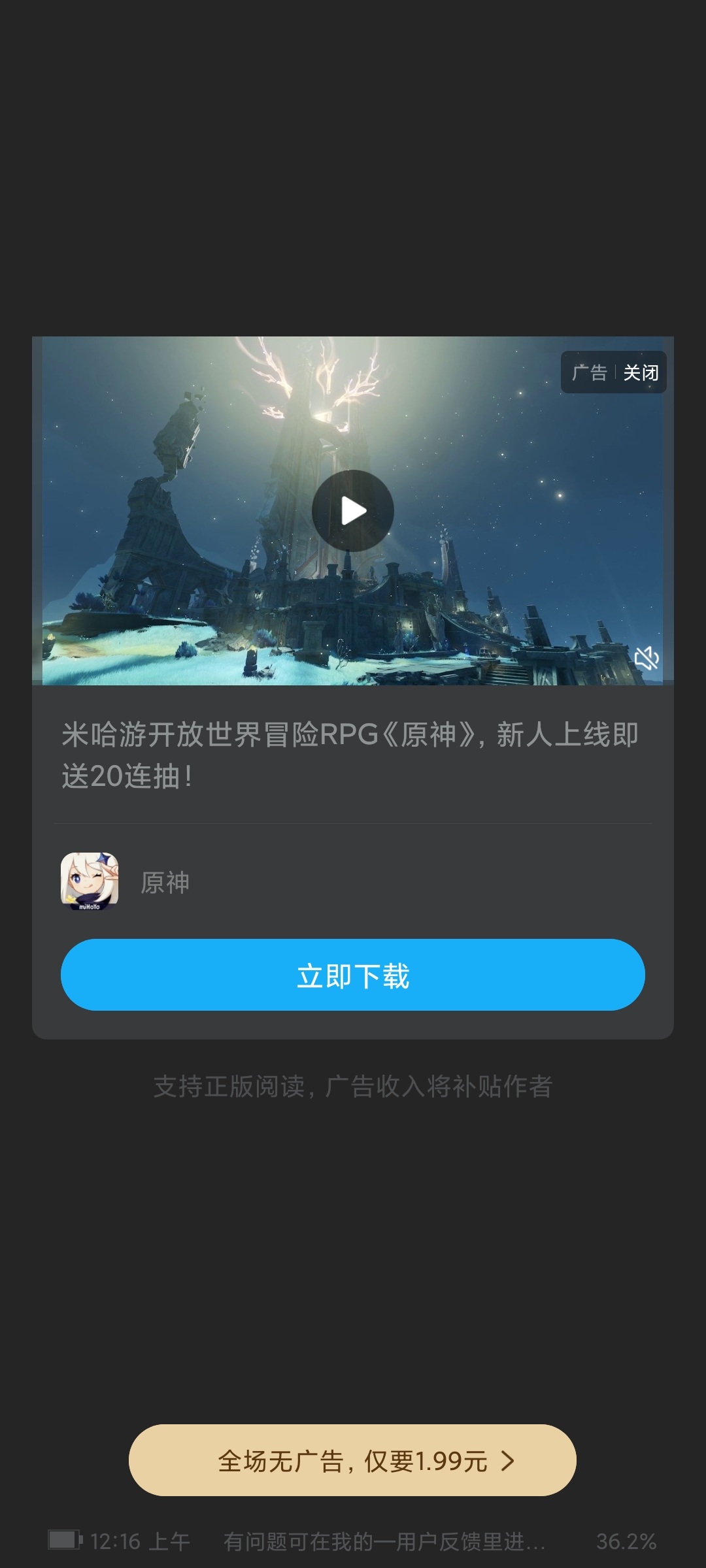Tap 立即下载 to download 原神
Screen dimensions: 706x1568
tap(353, 975)
